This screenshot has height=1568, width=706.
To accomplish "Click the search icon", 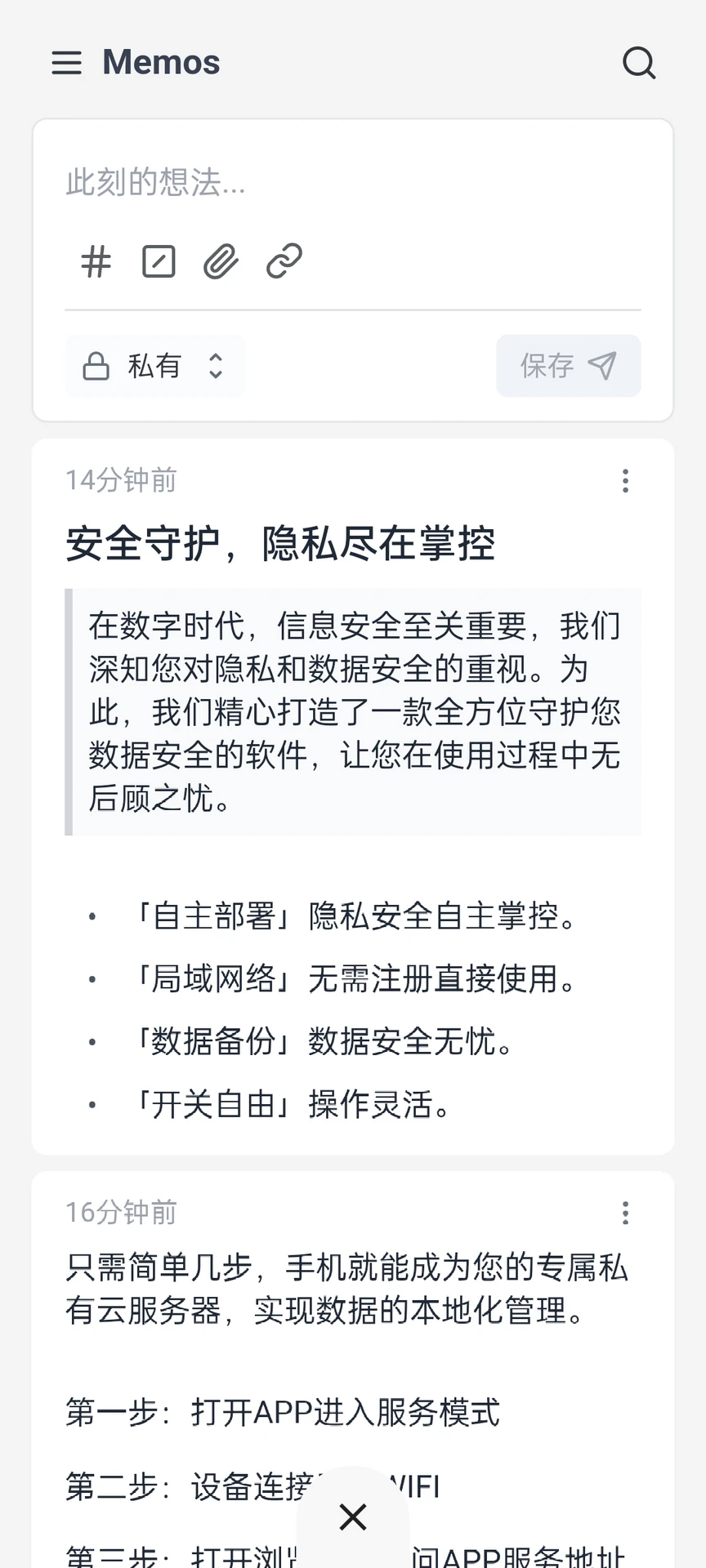I will click(x=639, y=63).
